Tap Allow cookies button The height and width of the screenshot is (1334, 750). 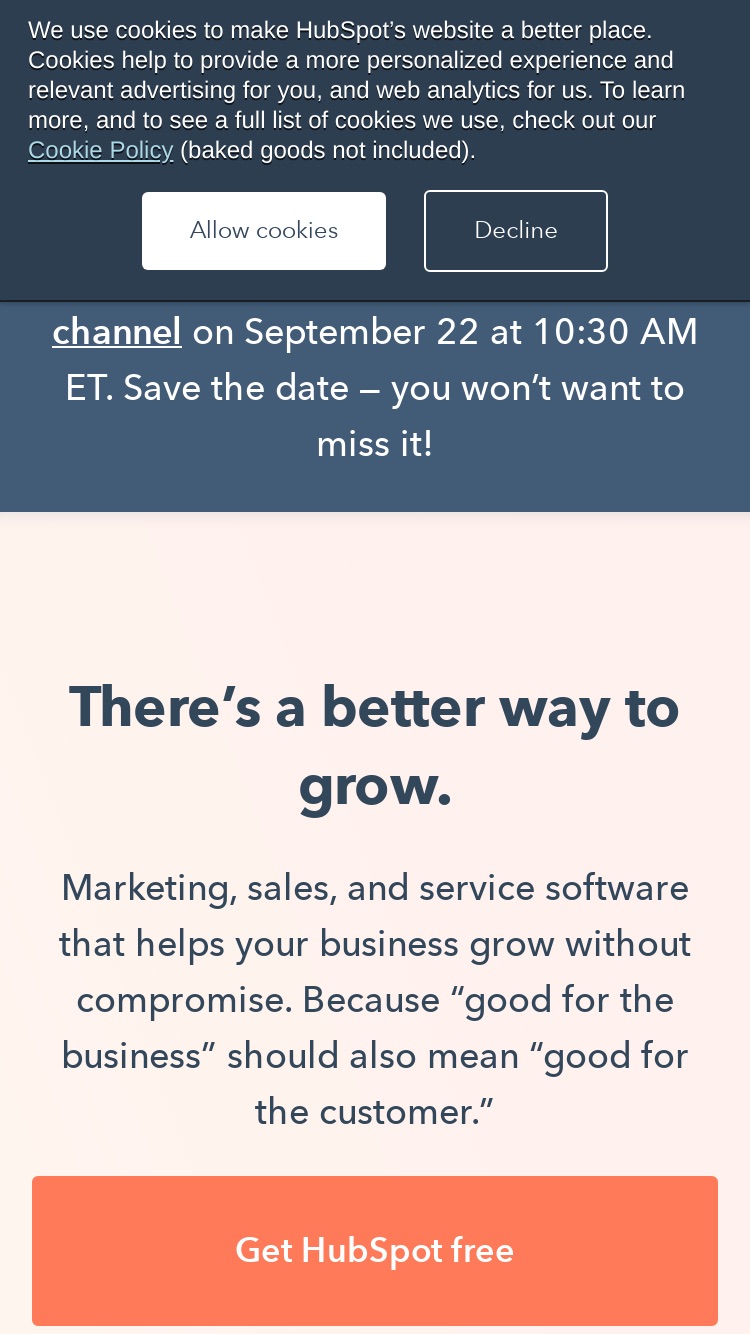(x=264, y=231)
